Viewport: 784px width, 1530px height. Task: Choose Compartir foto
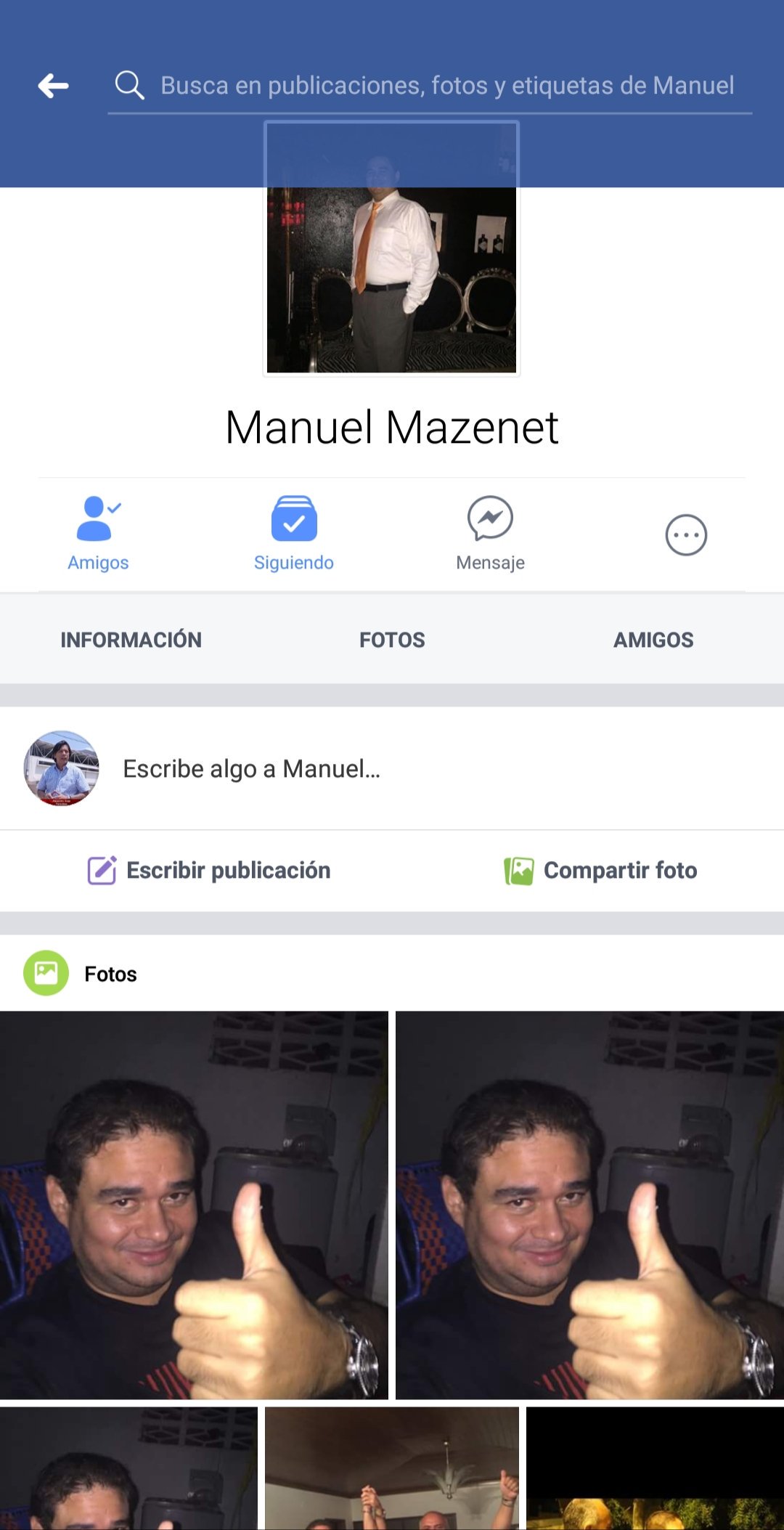click(x=601, y=870)
